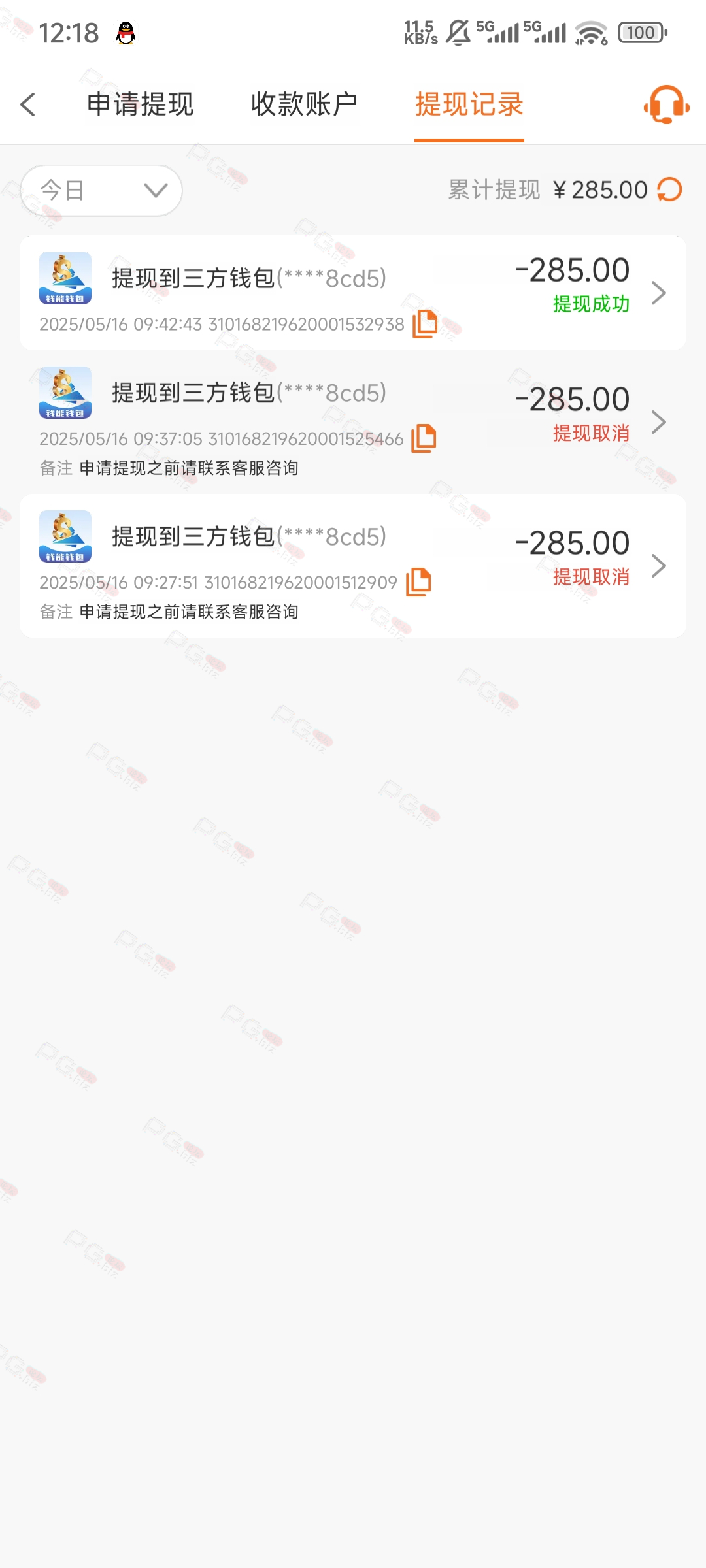This screenshot has height=1568, width=706.
Task: Contact customer service via headset icon
Action: 666,105
